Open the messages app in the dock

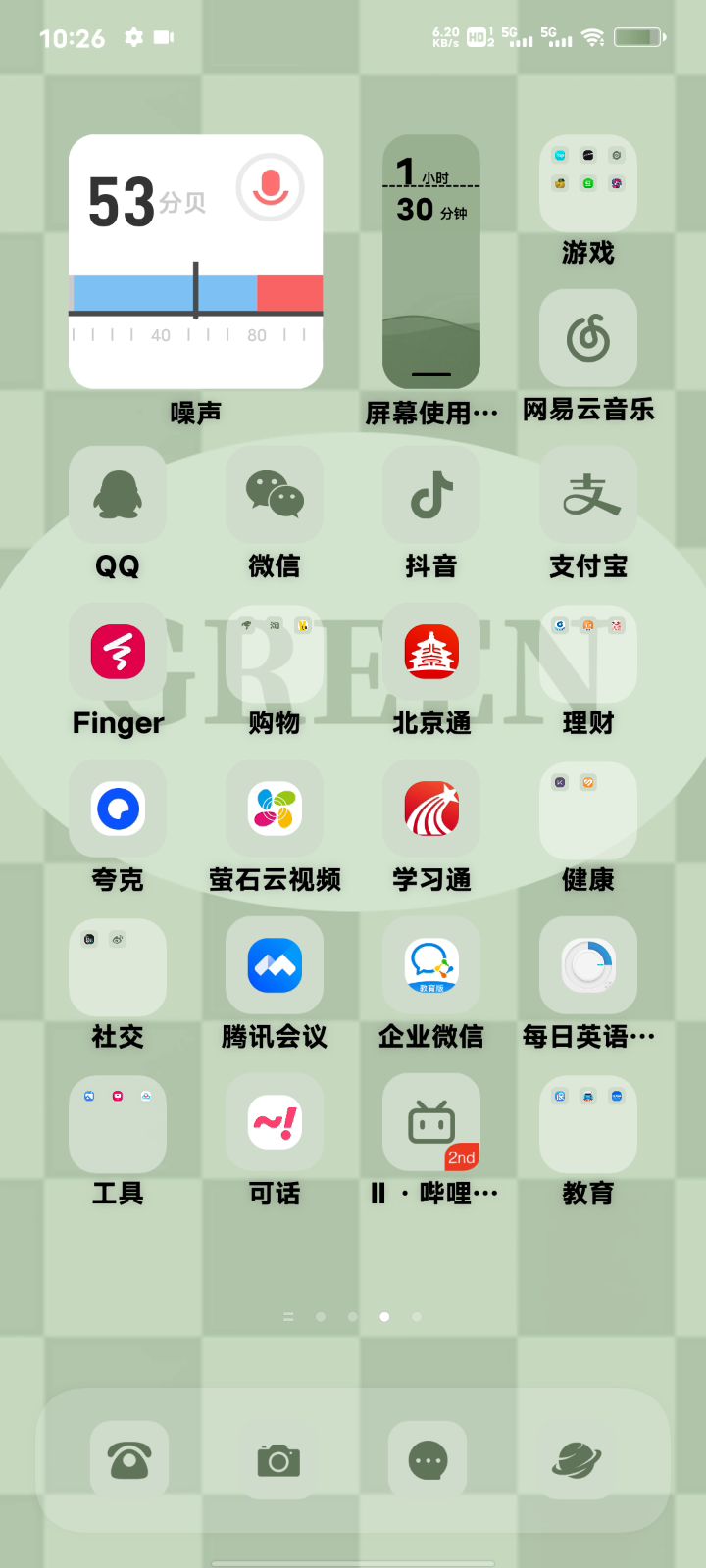tap(428, 1460)
